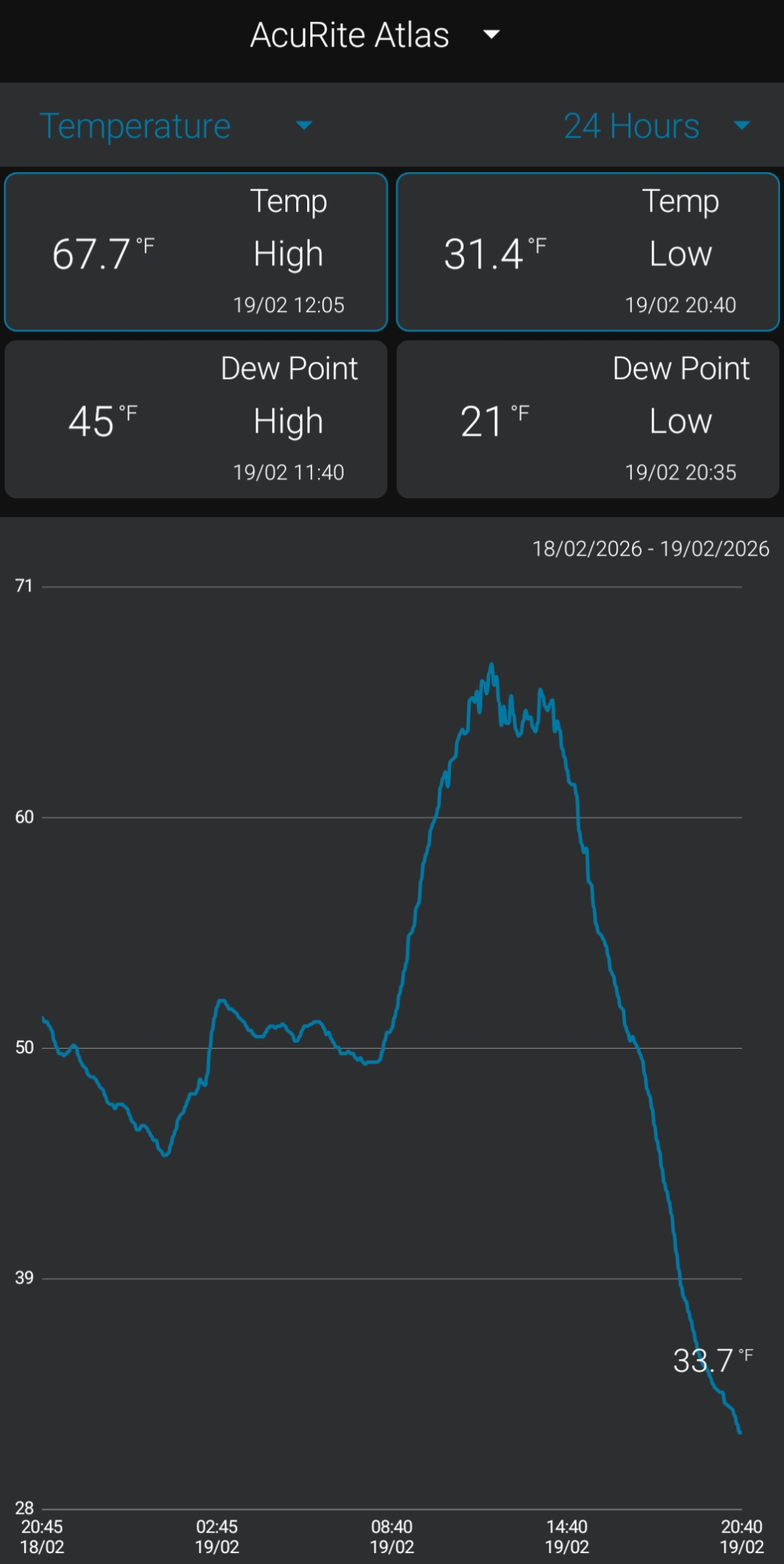Select the Dew Point Low card

[x=587, y=420]
